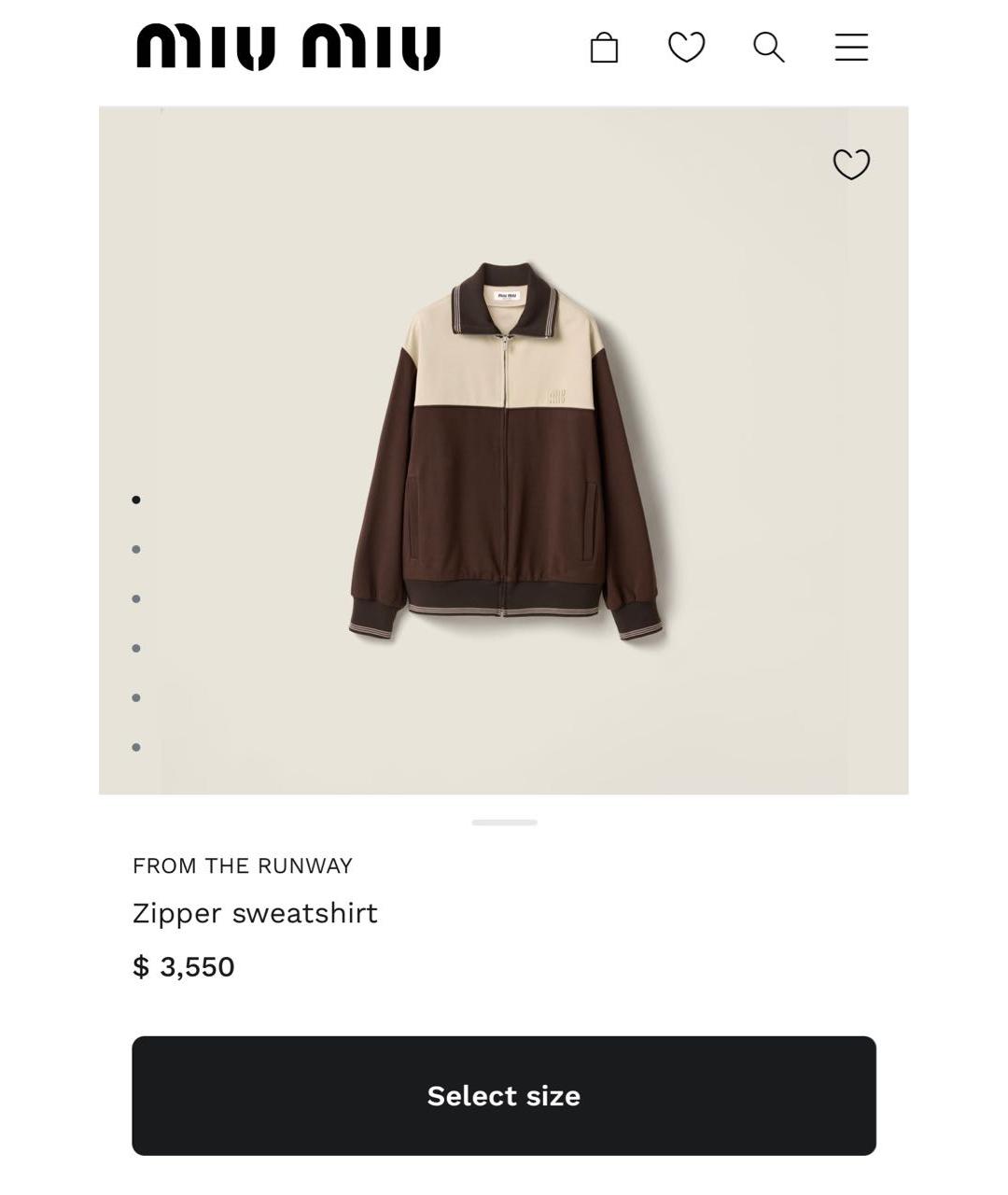Jump to the second image dot

[x=136, y=550]
